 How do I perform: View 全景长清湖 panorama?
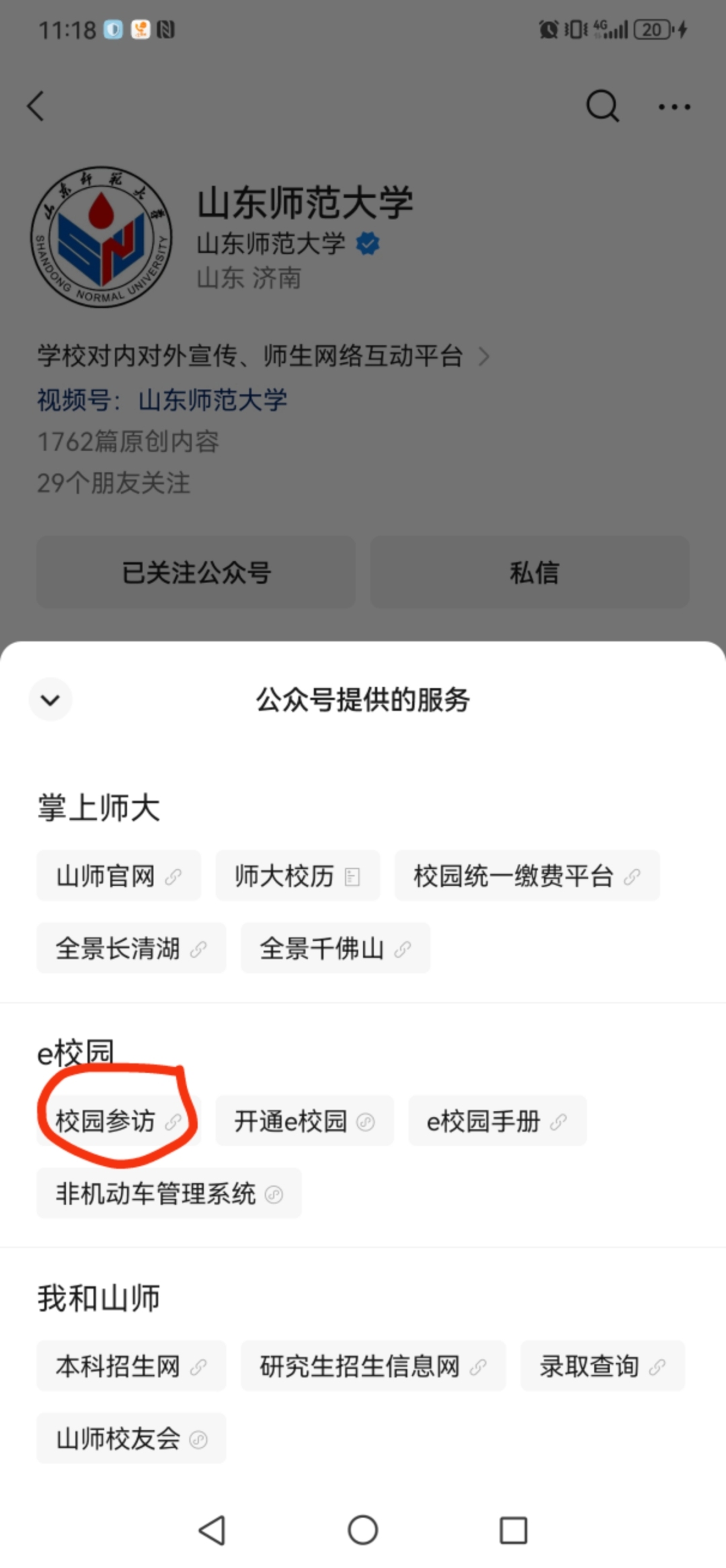point(131,948)
